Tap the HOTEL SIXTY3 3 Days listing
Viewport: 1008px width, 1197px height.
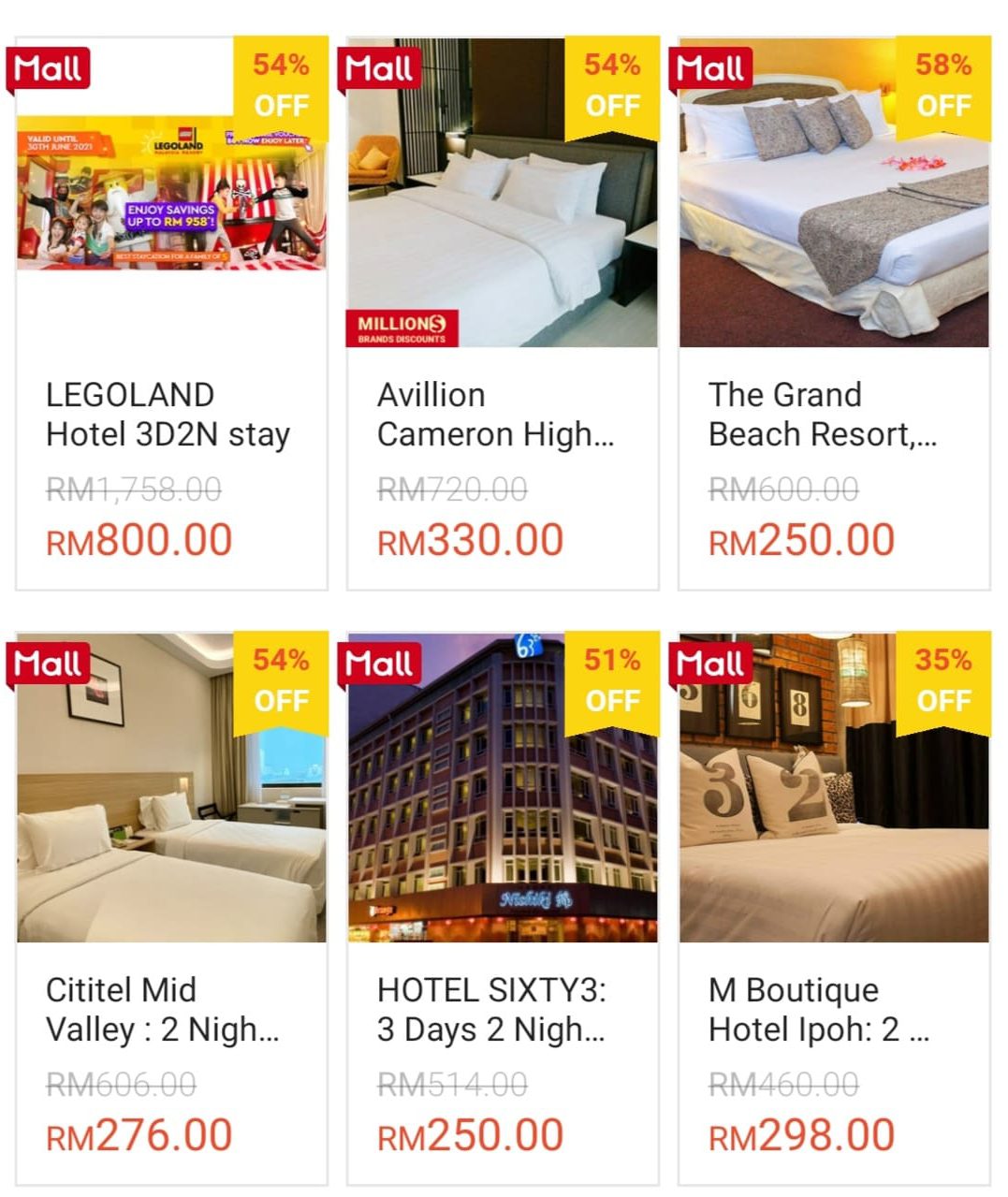503,908
